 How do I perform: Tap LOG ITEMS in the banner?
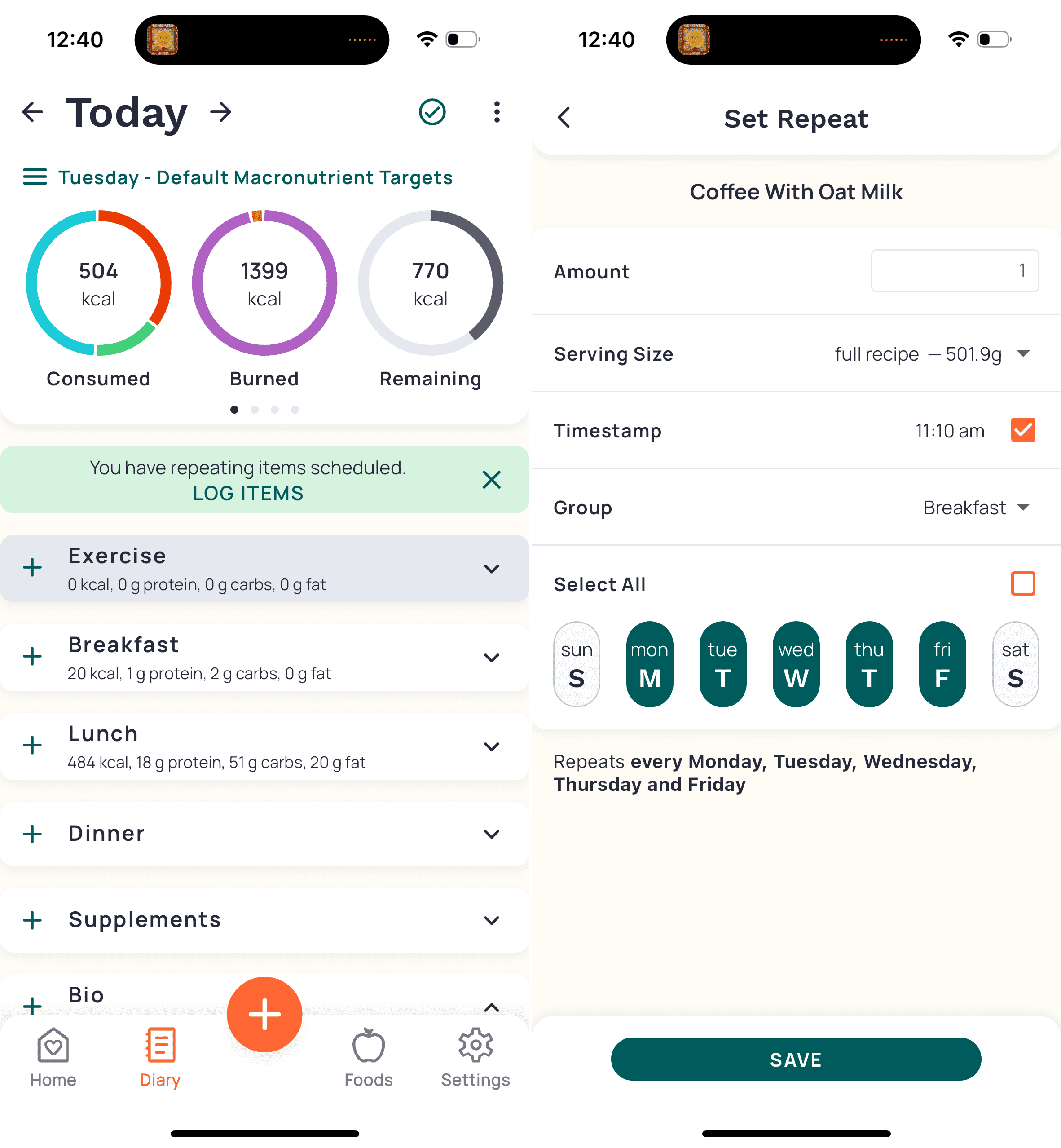point(248,493)
